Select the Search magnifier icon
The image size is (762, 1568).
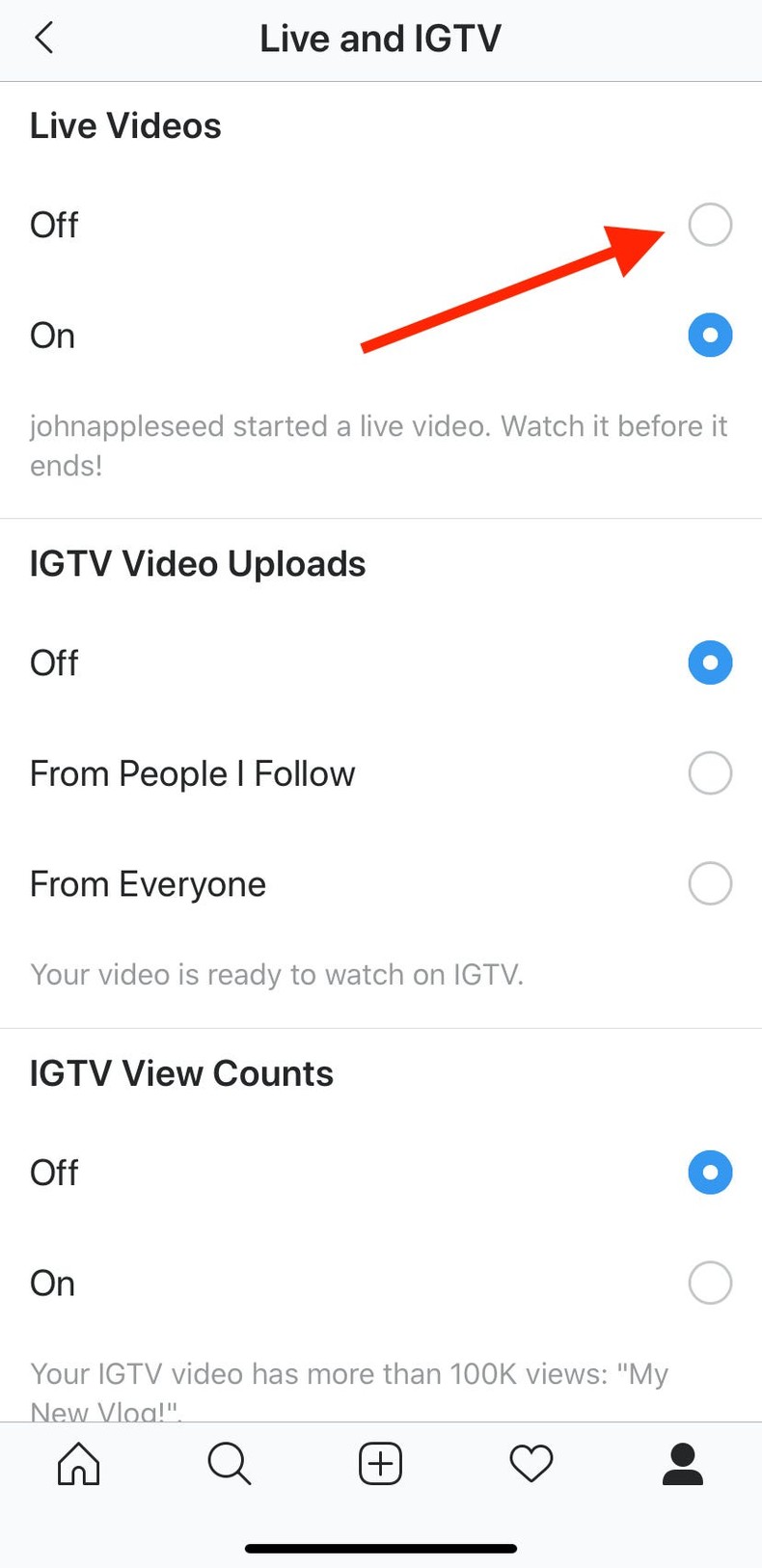(229, 1464)
